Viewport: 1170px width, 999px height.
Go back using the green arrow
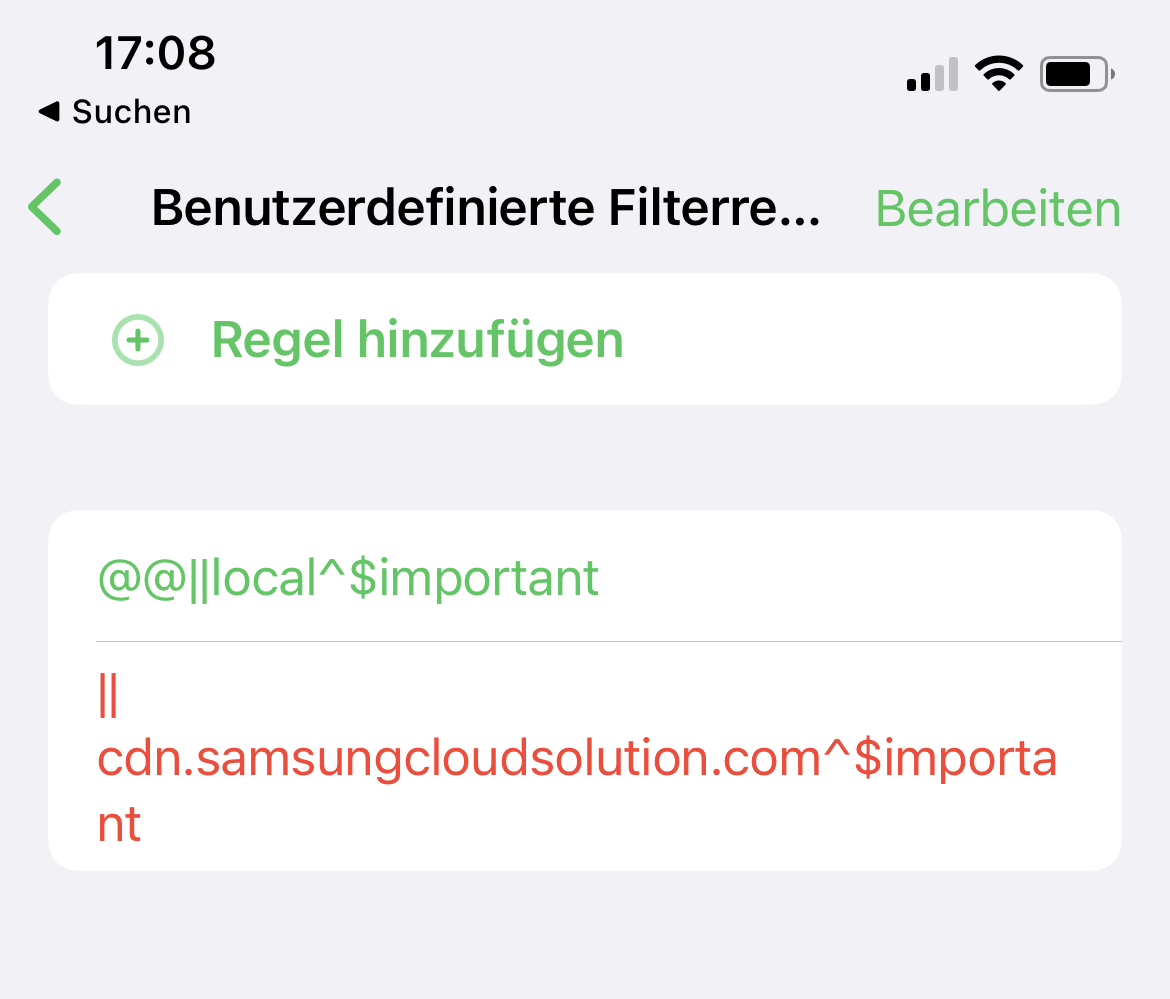click(x=46, y=207)
